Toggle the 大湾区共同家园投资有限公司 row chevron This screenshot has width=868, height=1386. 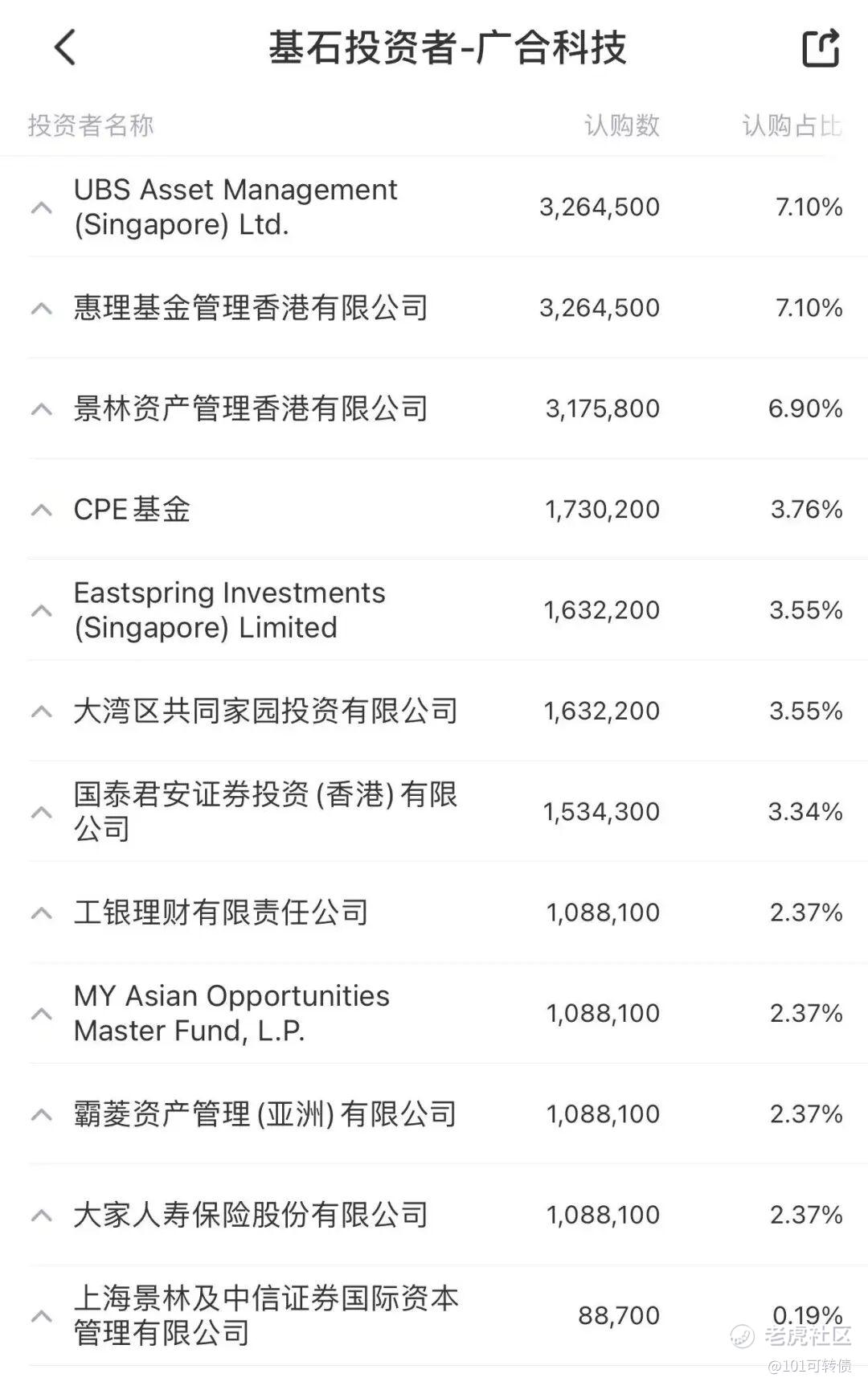(41, 711)
